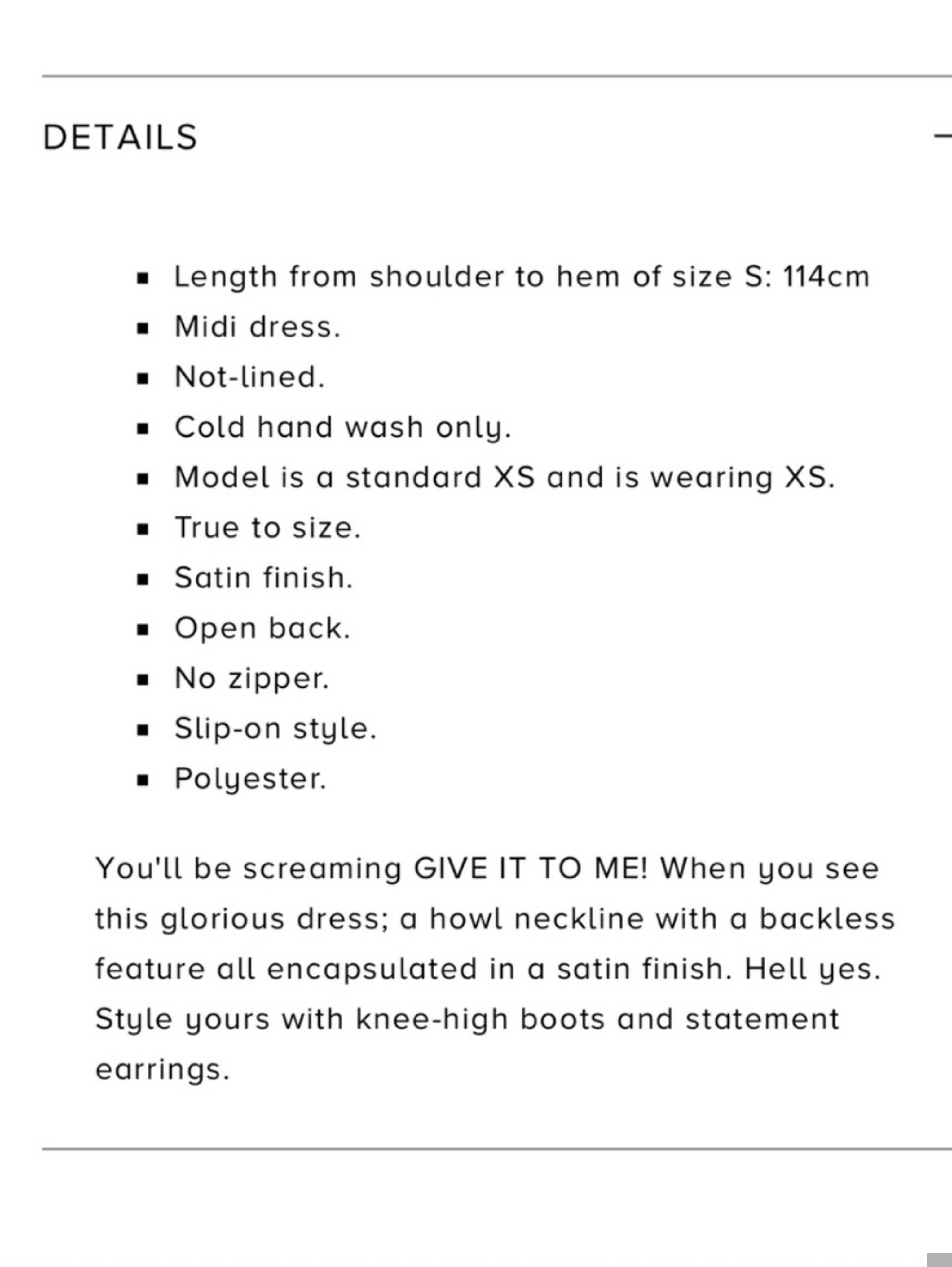Collapse the DETAILS section
This screenshot has height=1267, width=952.
943,136
